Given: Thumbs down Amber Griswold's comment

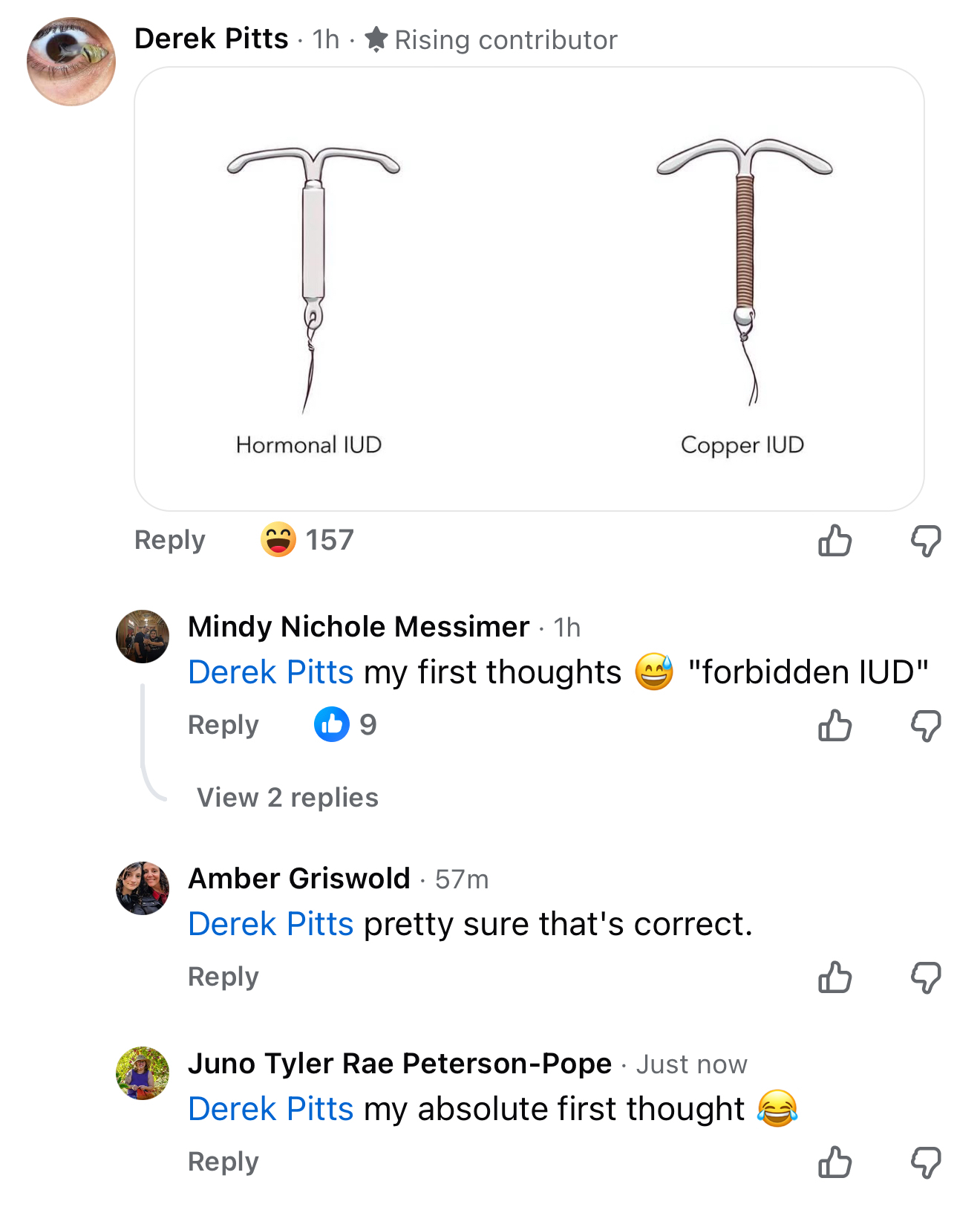Looking at the screenshot, I should (x=926, y=977).
